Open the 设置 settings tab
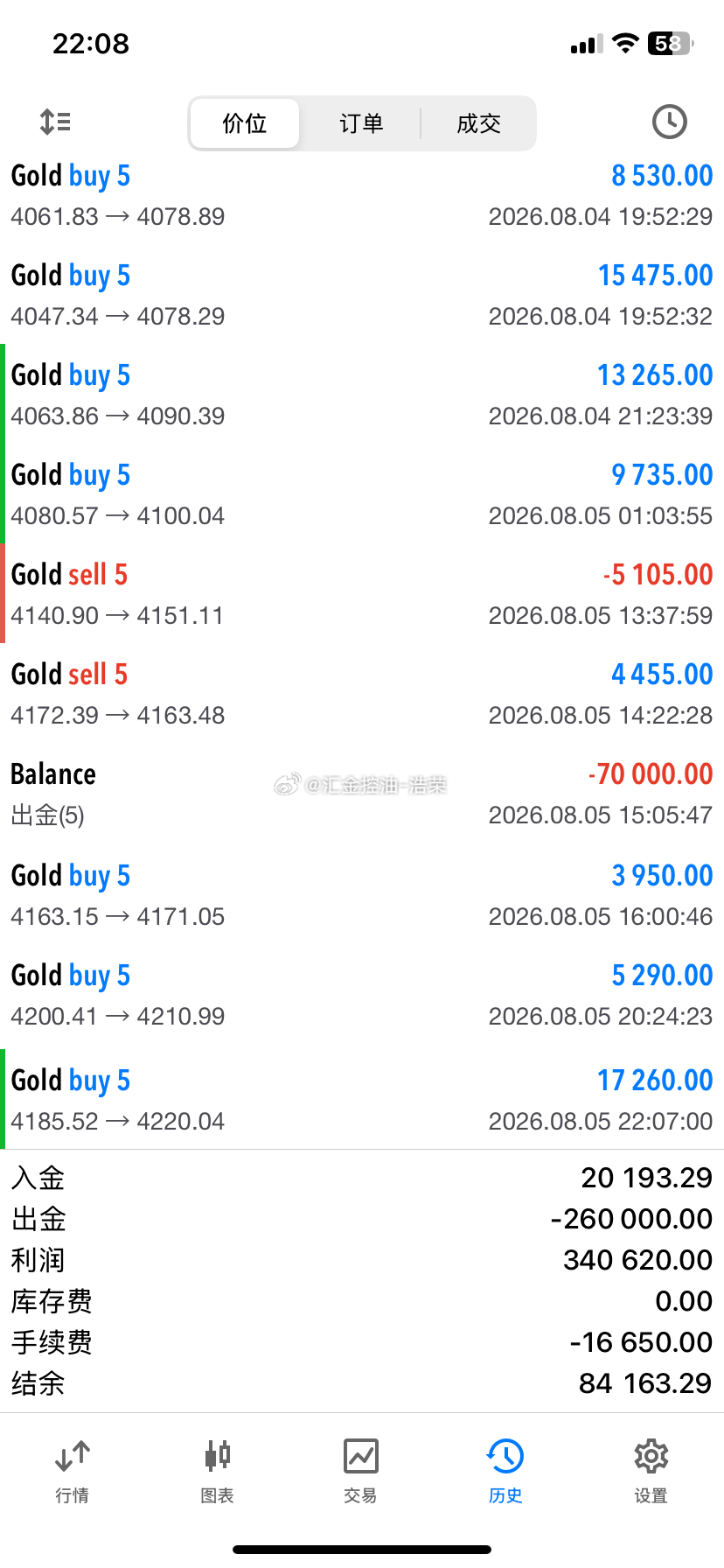Image resolution: width=724 pixels, height=1568 pixels. click(x=651, y=1471)
